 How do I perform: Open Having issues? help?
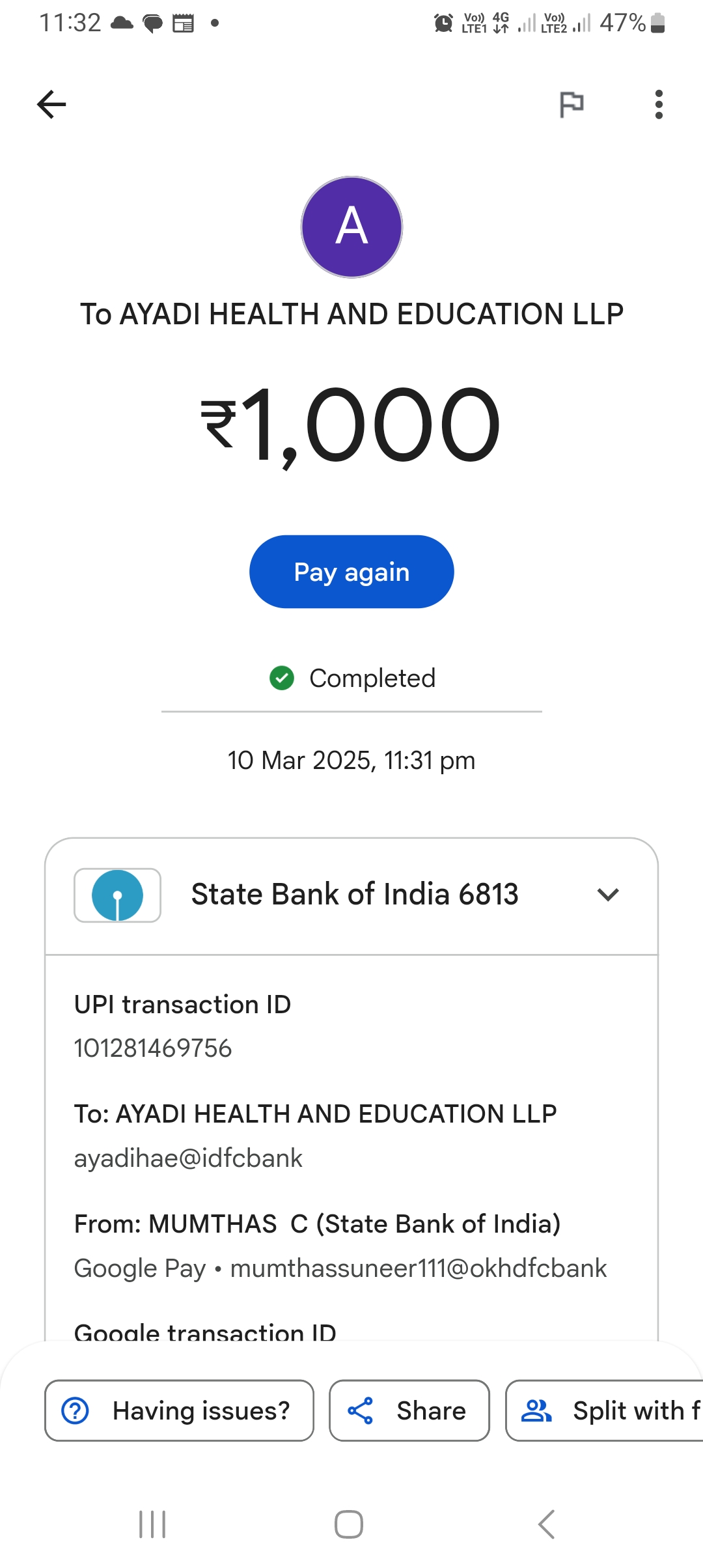coord(179,1410)
